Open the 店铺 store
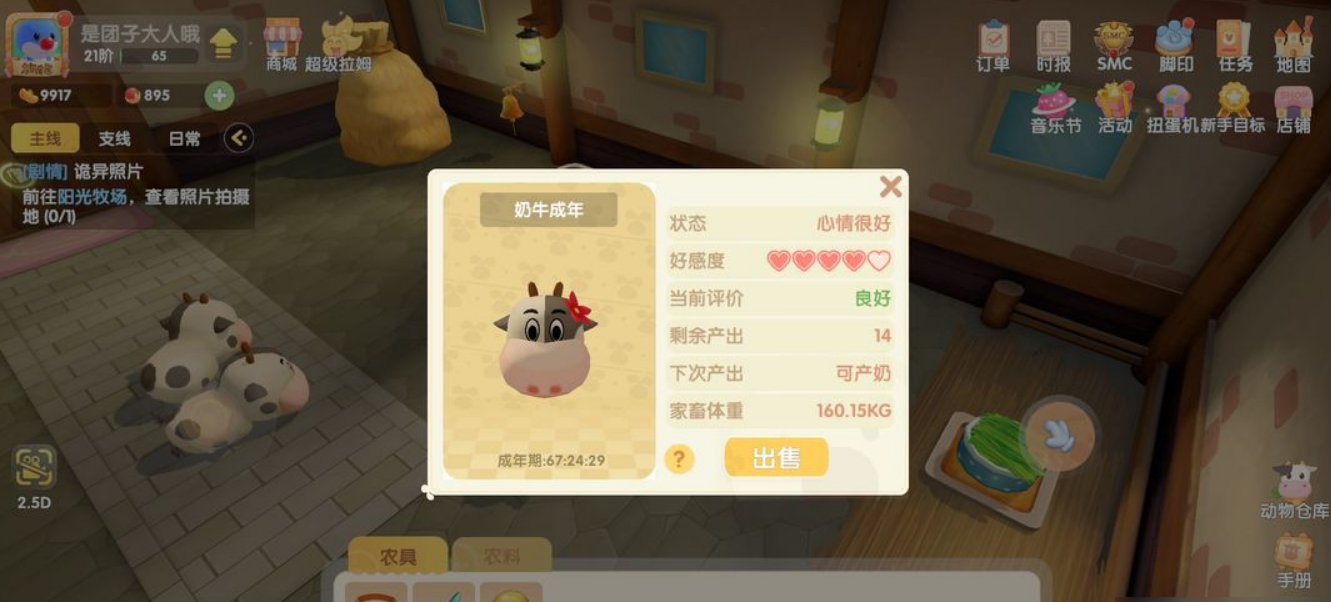The height and width of the screenshot is (602, 1331). (1294, 108)
